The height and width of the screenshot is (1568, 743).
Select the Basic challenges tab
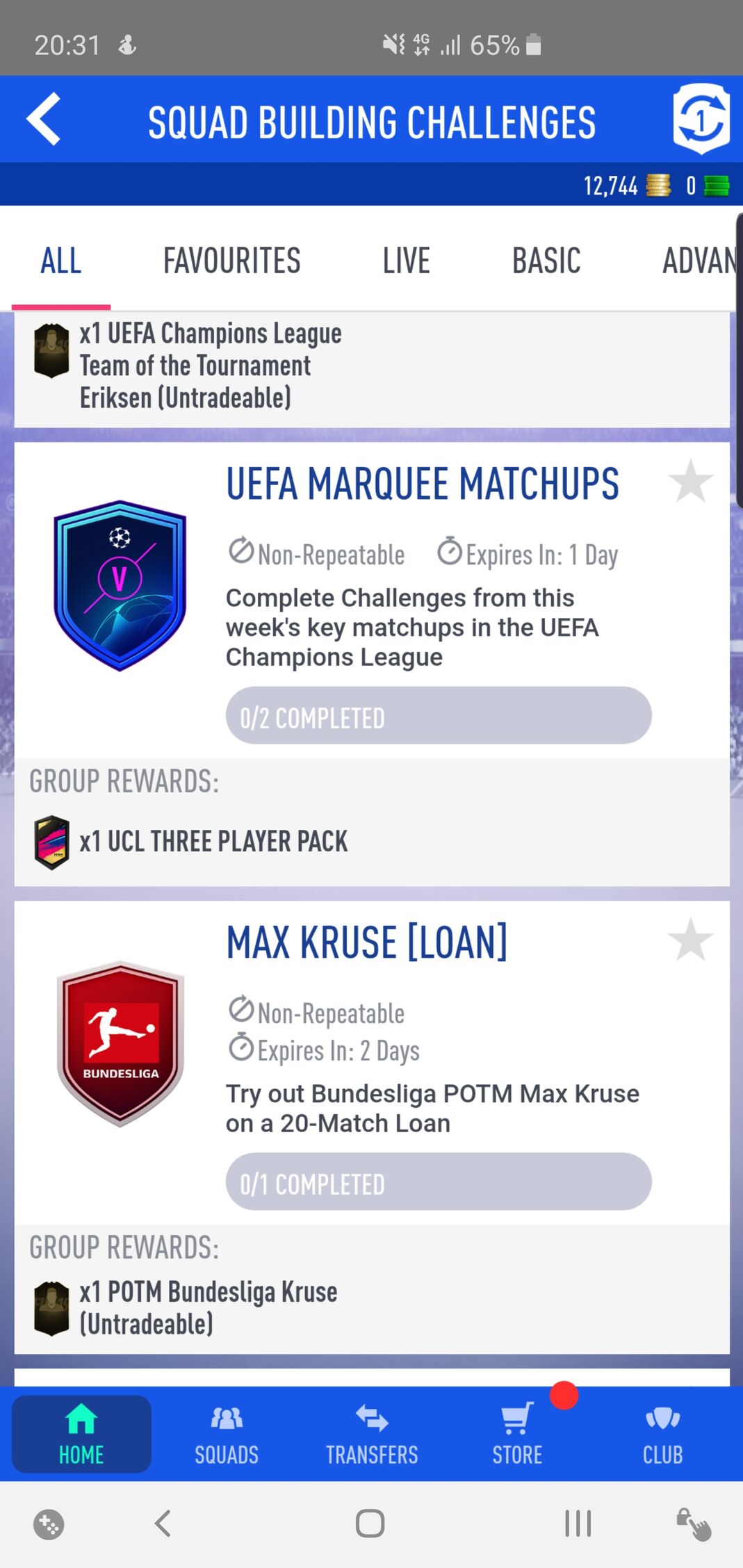546,261
